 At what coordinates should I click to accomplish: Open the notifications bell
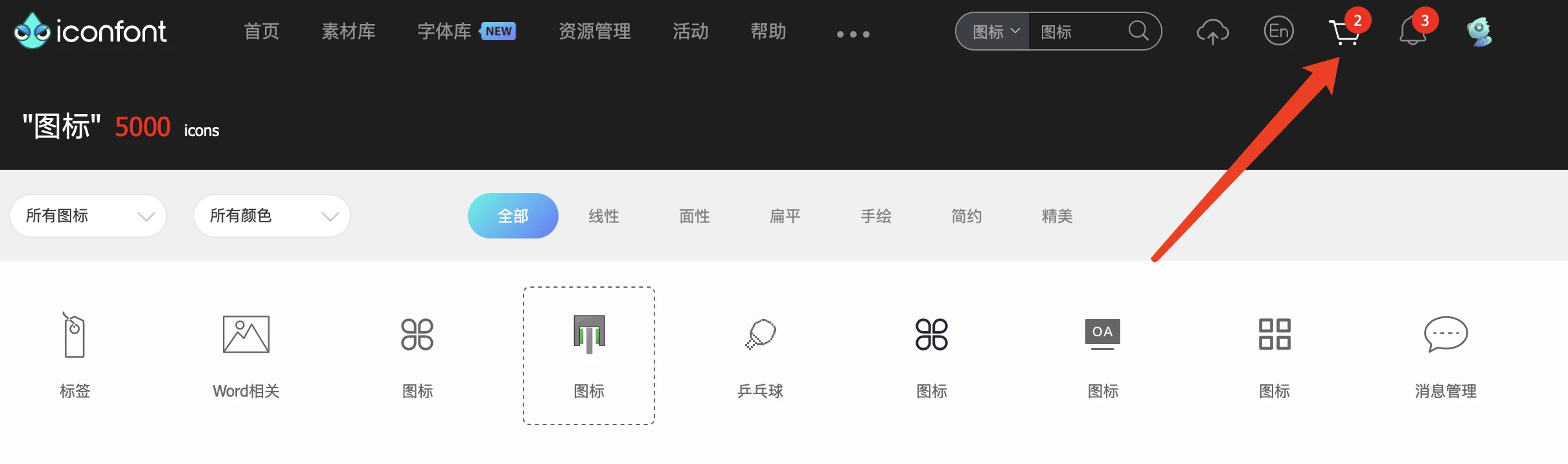(x=1412, y=32)
